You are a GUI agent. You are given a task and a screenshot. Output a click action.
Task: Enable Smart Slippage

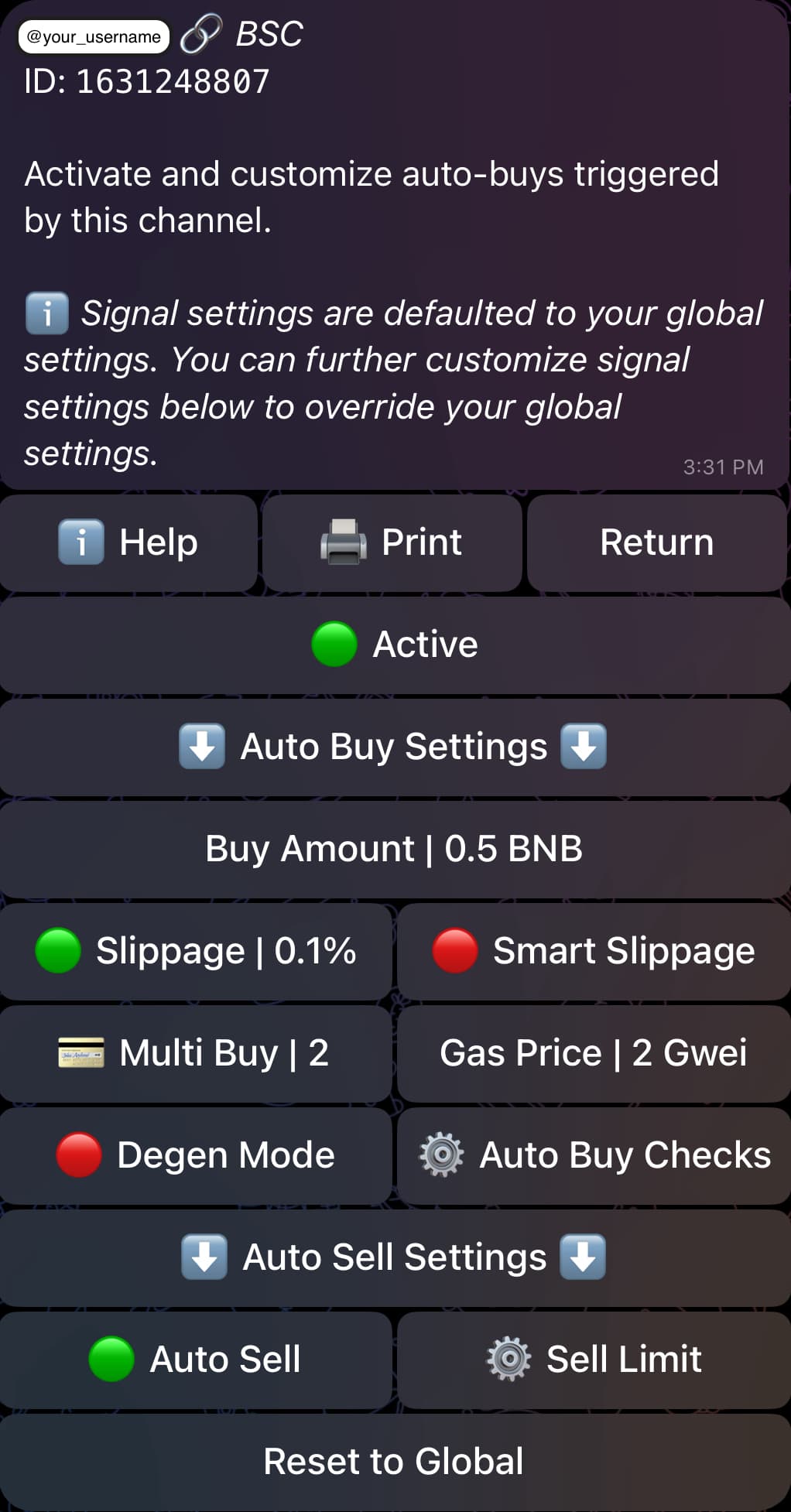(594, 951)
